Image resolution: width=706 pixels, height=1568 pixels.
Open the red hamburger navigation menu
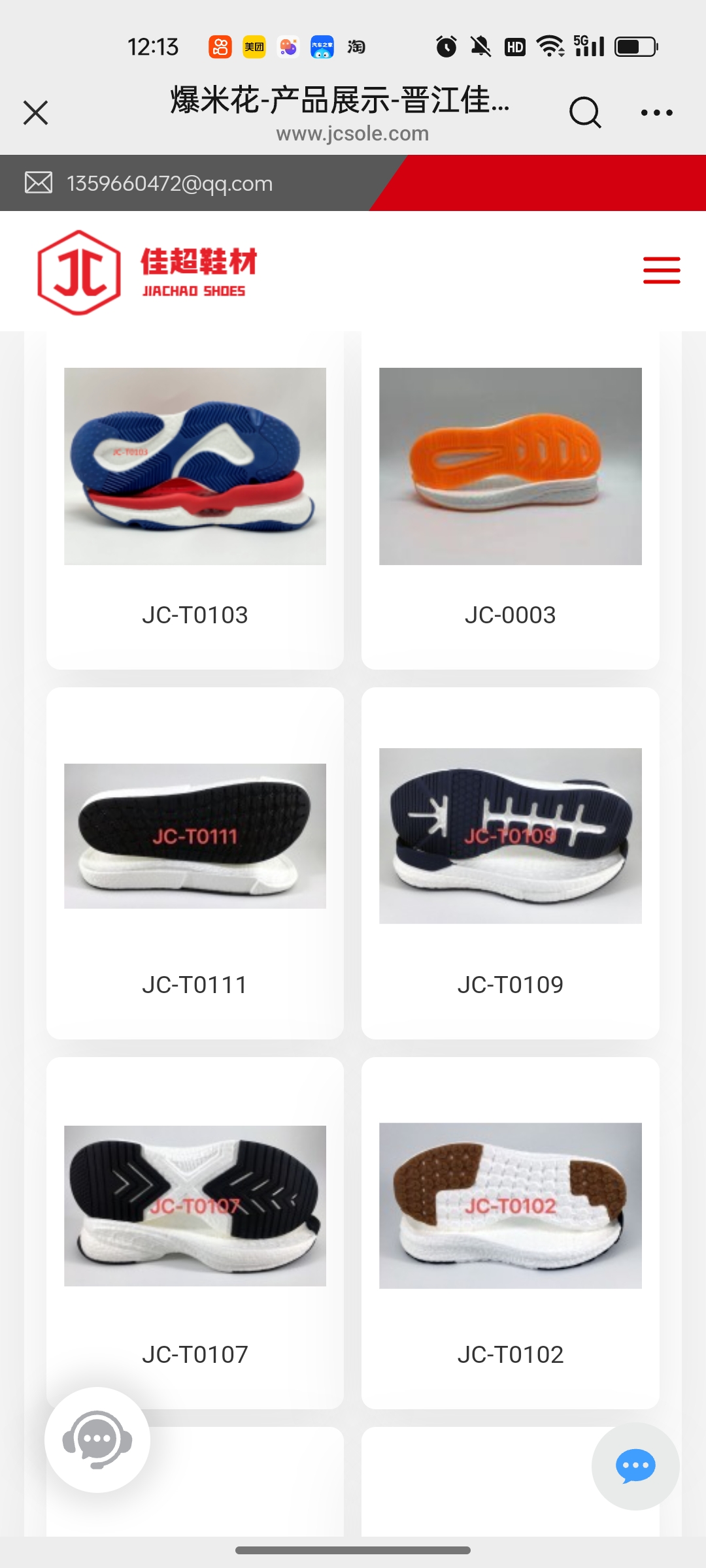point(662,270)
